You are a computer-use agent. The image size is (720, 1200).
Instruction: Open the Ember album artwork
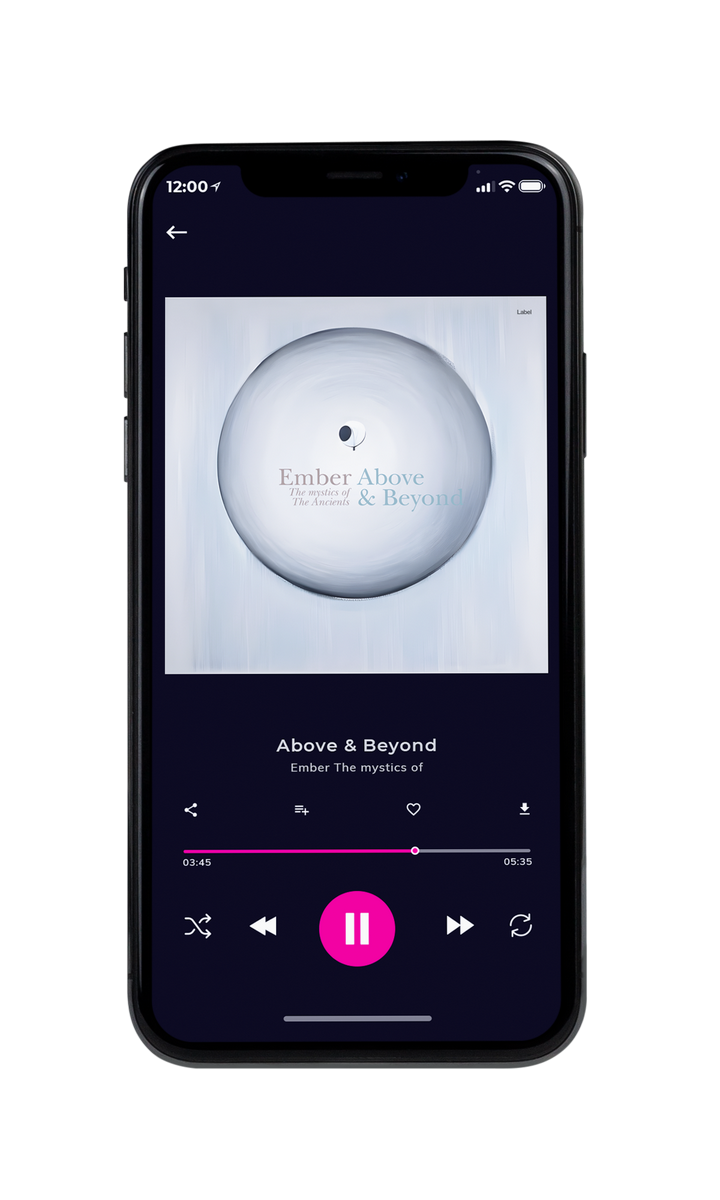[x=356, y=485]
